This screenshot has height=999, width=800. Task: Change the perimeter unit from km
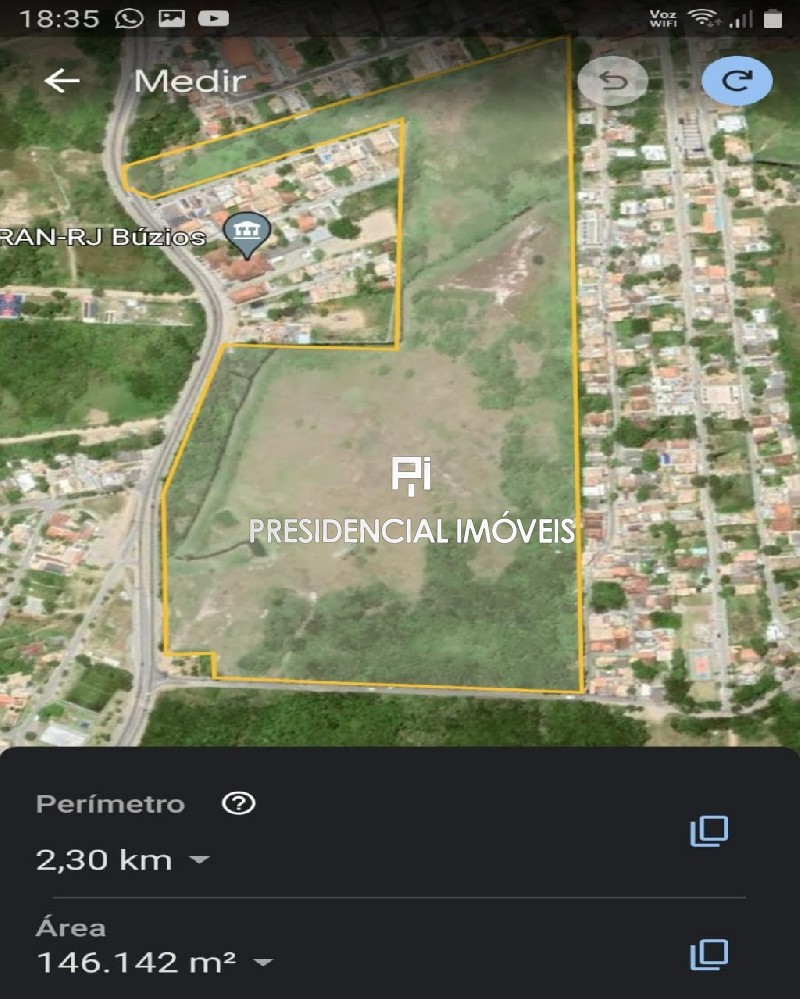point(200,860)
